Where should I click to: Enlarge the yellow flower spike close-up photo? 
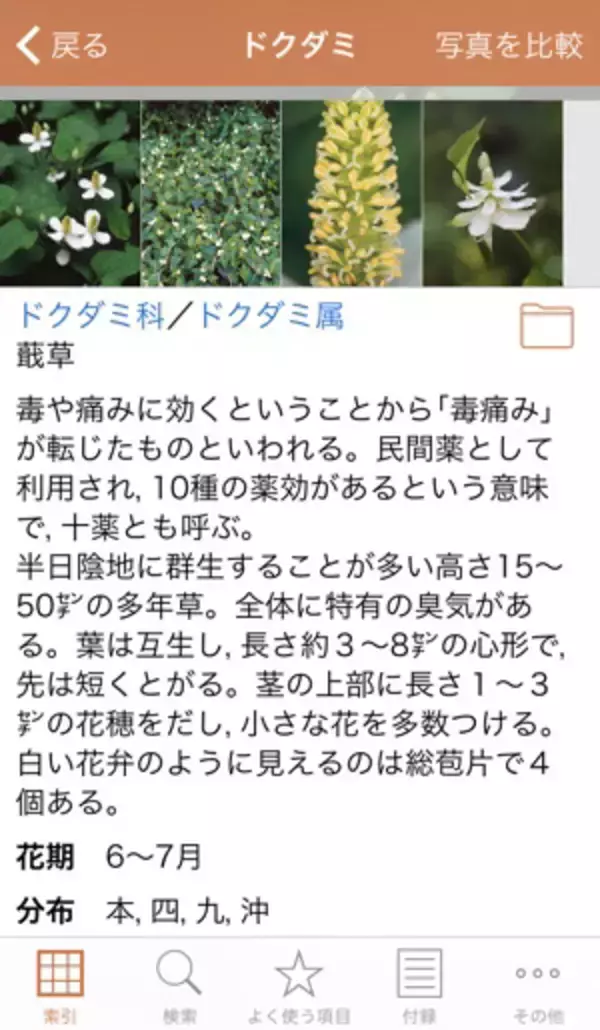coord(352,193)
